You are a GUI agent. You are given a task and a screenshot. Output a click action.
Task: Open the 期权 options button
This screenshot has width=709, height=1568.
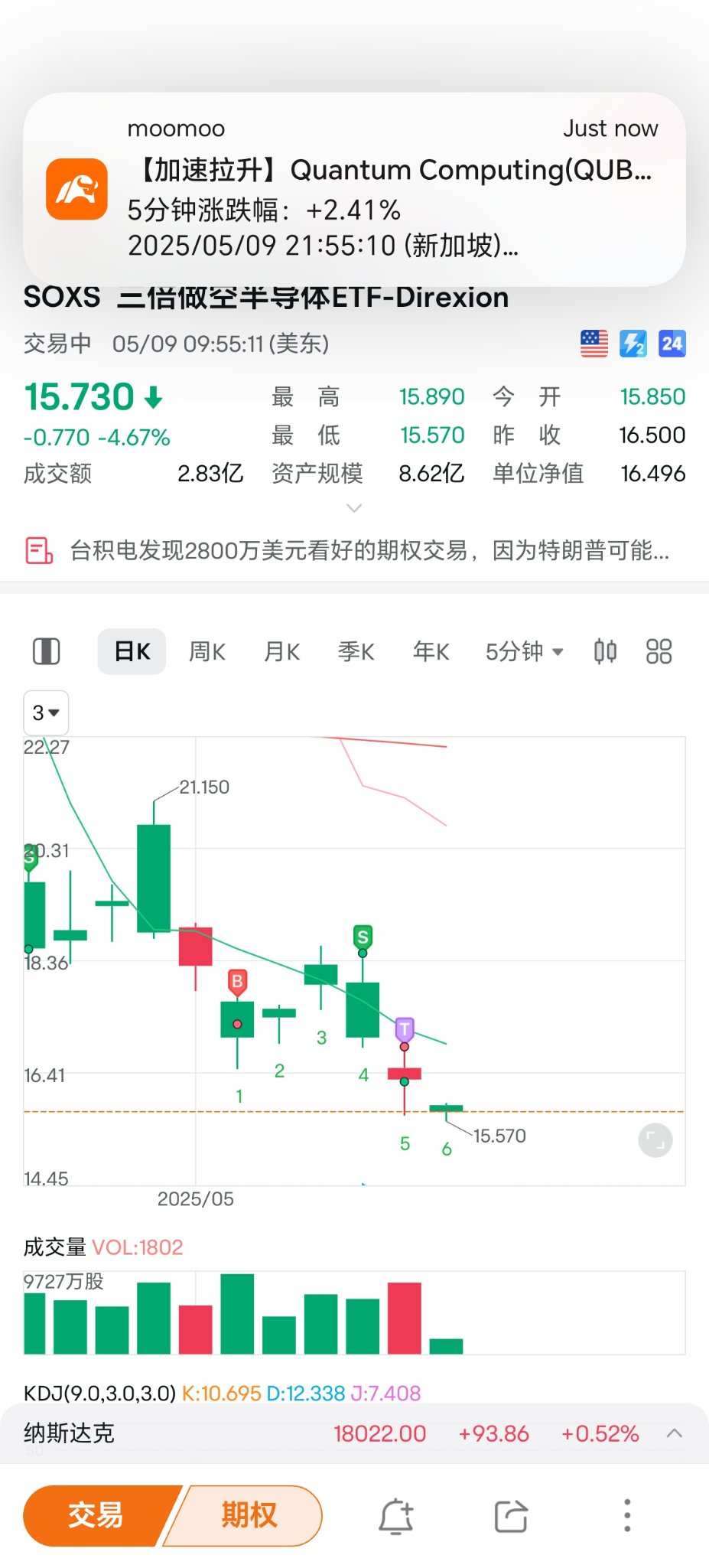click(x=249, y=1515)
